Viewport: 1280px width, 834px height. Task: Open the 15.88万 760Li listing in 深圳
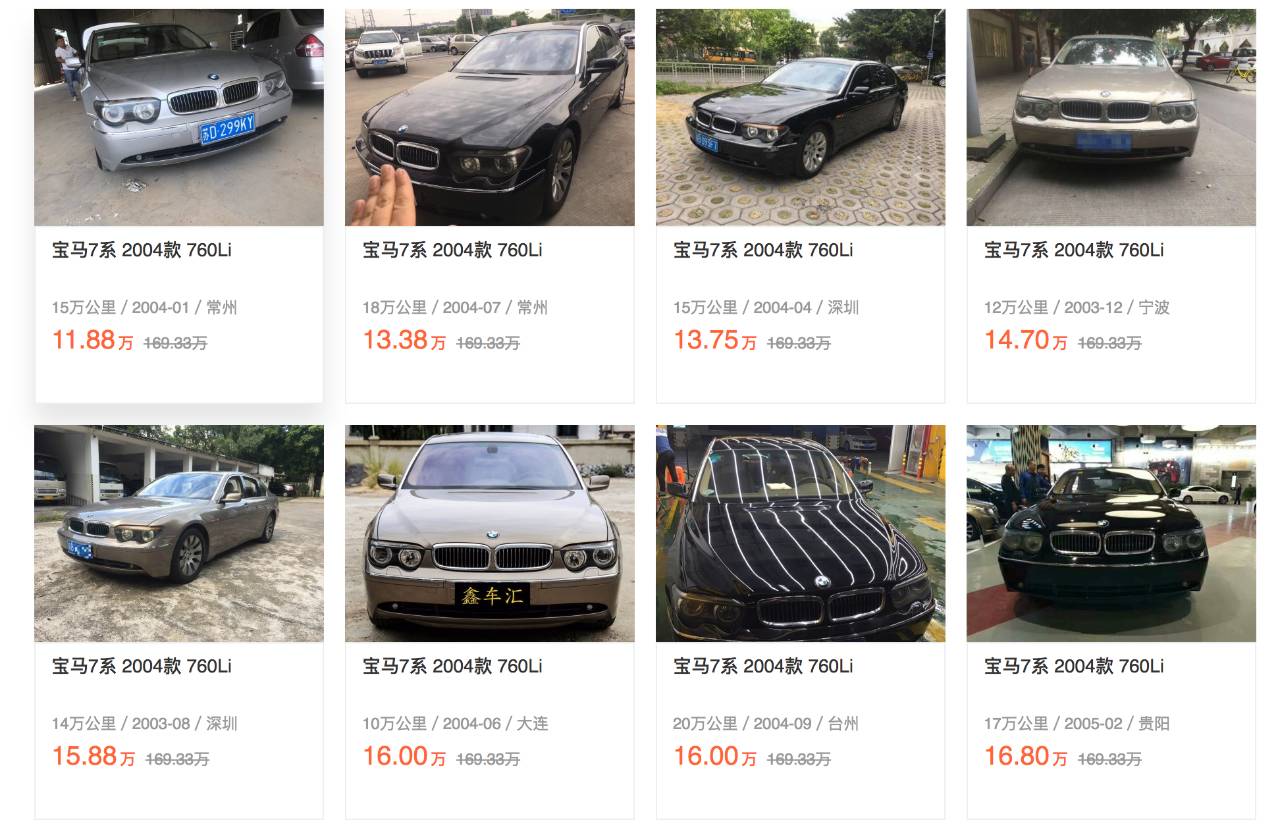[x=179, y=622]
